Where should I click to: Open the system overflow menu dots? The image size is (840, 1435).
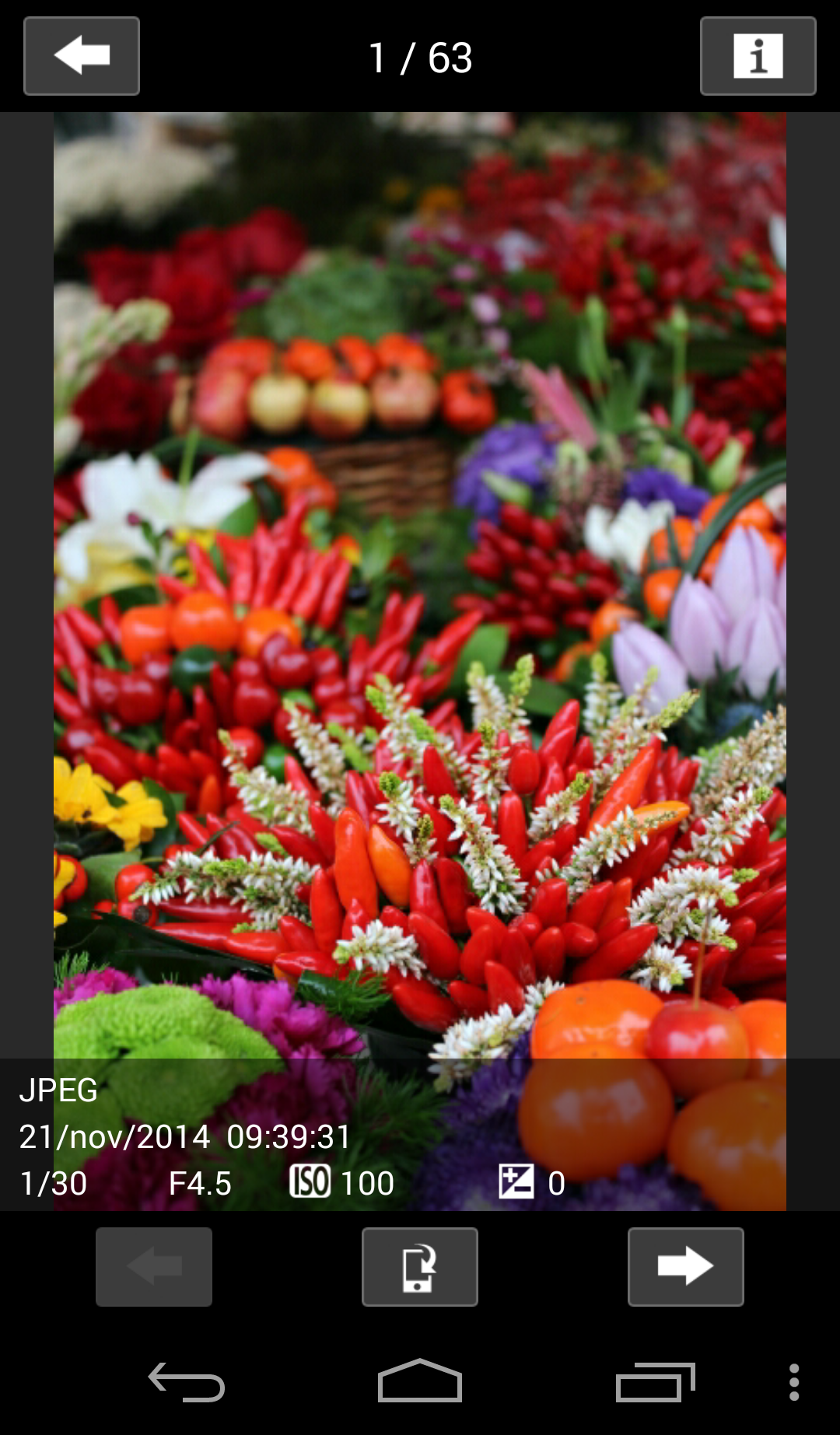click(x=793, y=1382)
